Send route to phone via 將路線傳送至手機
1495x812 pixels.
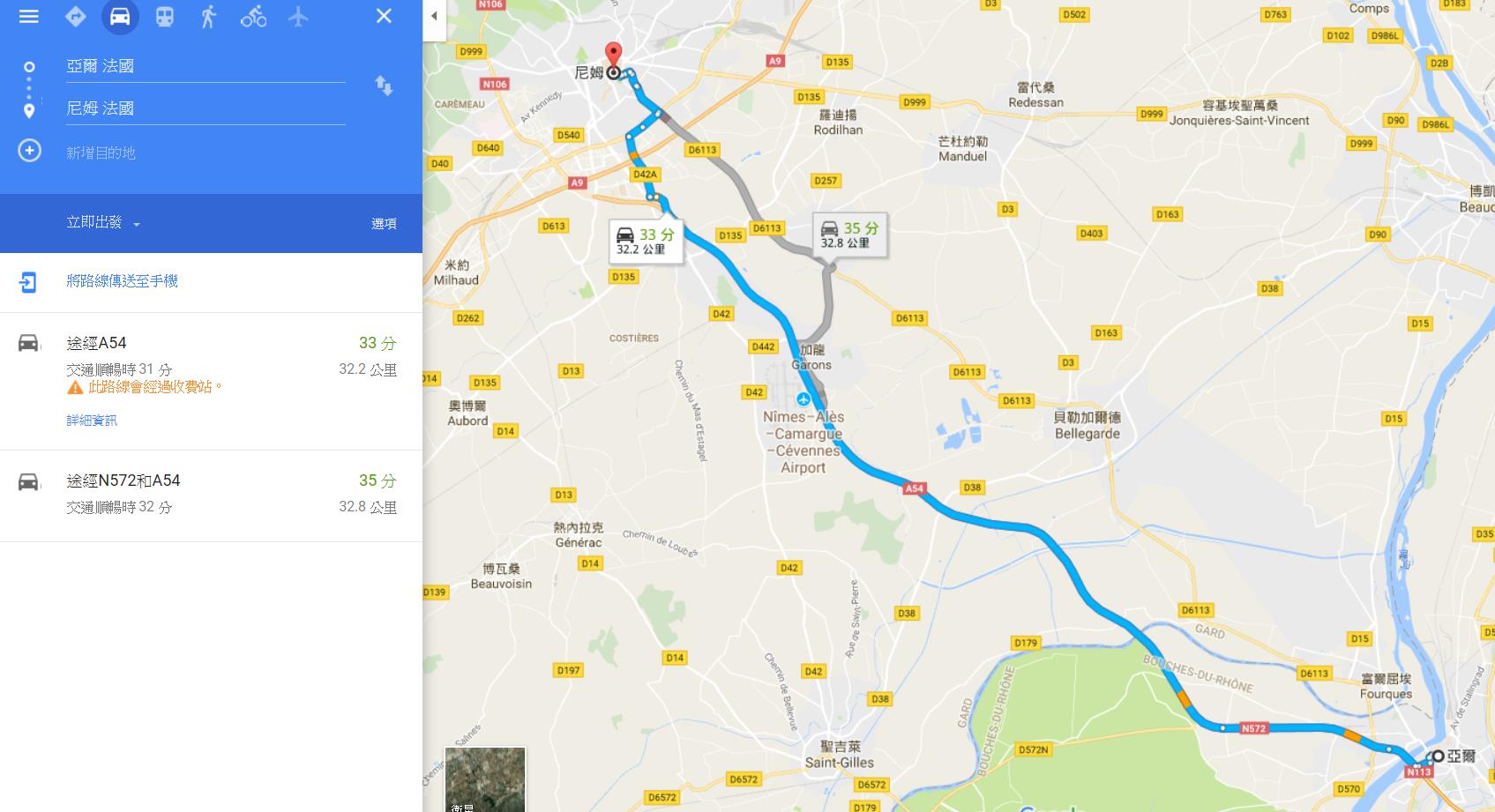(x=122, y=281)
